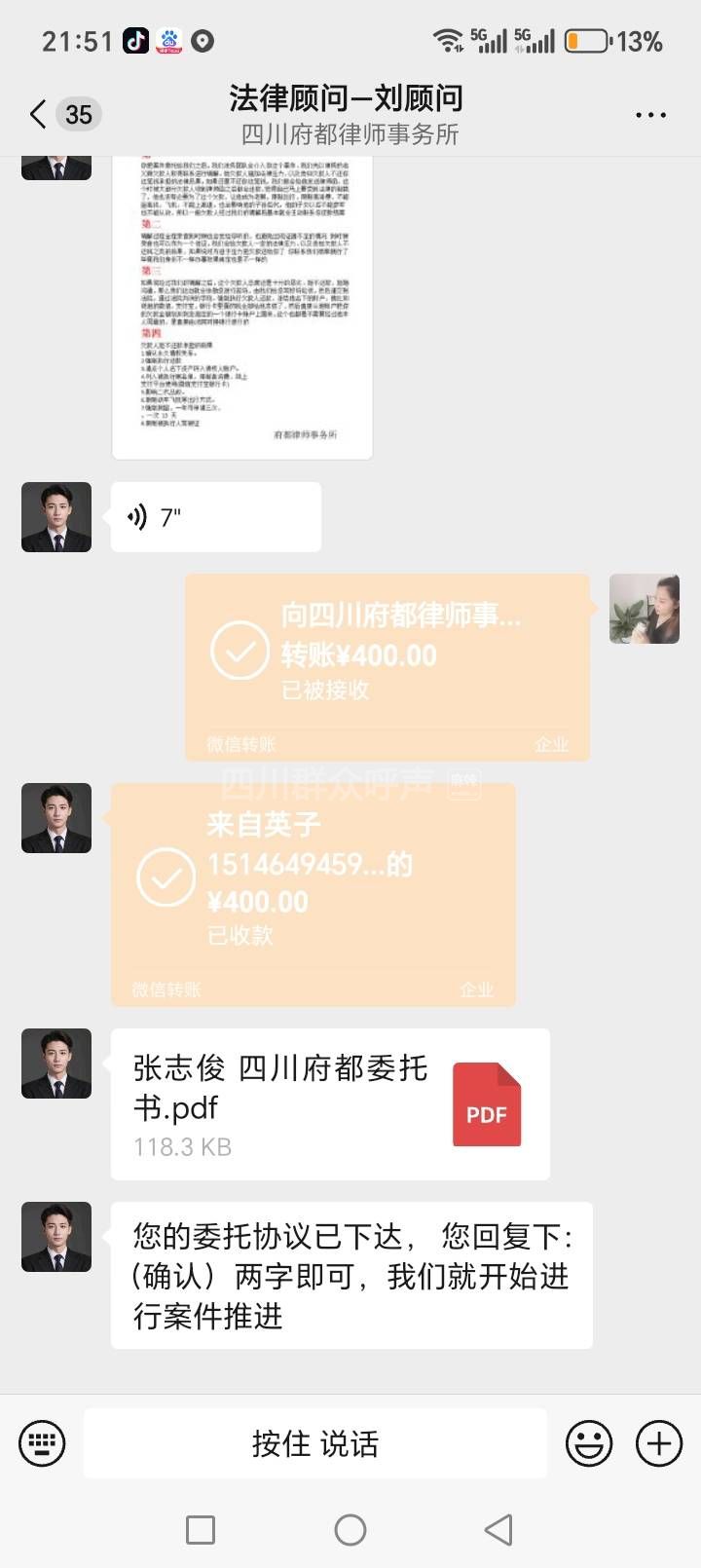The image size is (701, 1568).
Task: Go back to the chat list
Action: point(39,114)
